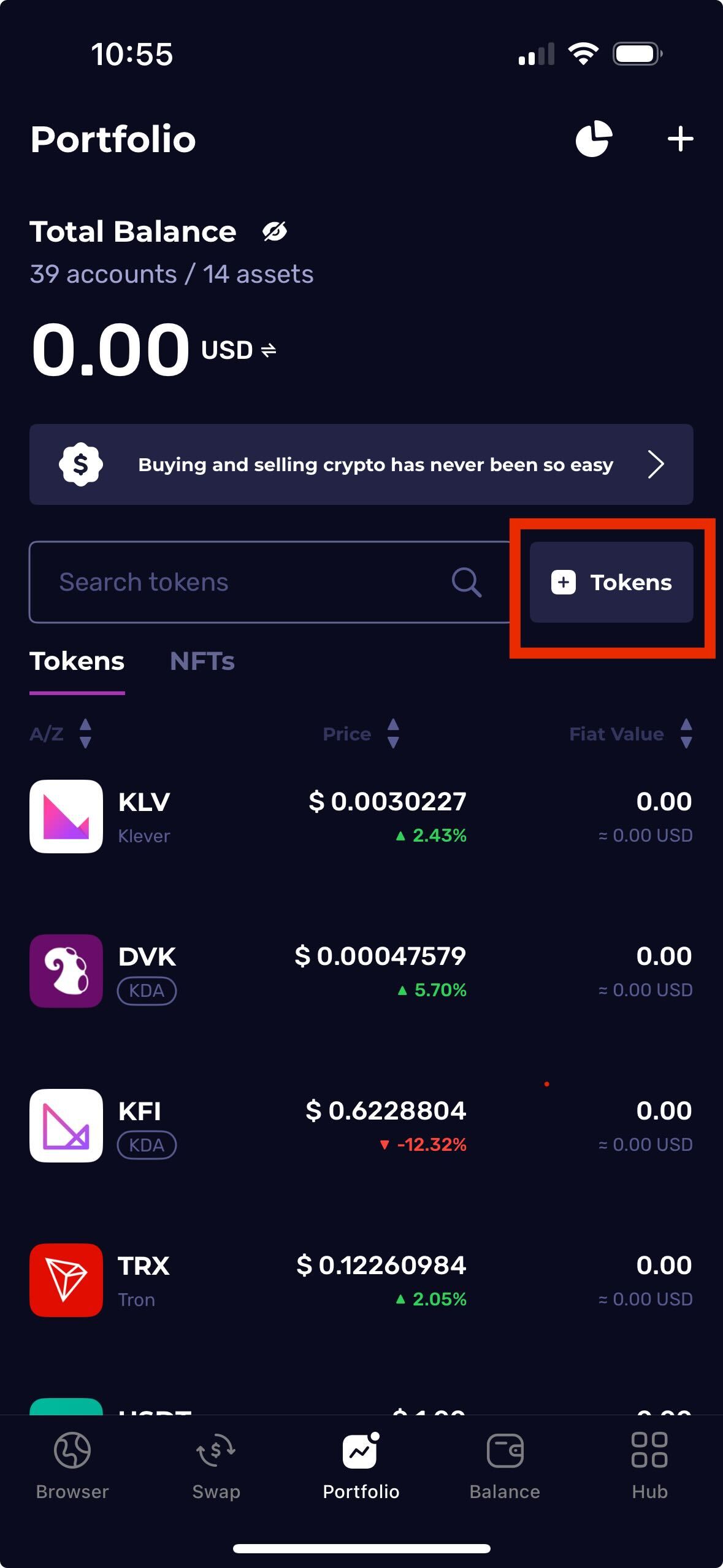Go to the Browser tab
723x1568 pixels.
(72, 1466)
